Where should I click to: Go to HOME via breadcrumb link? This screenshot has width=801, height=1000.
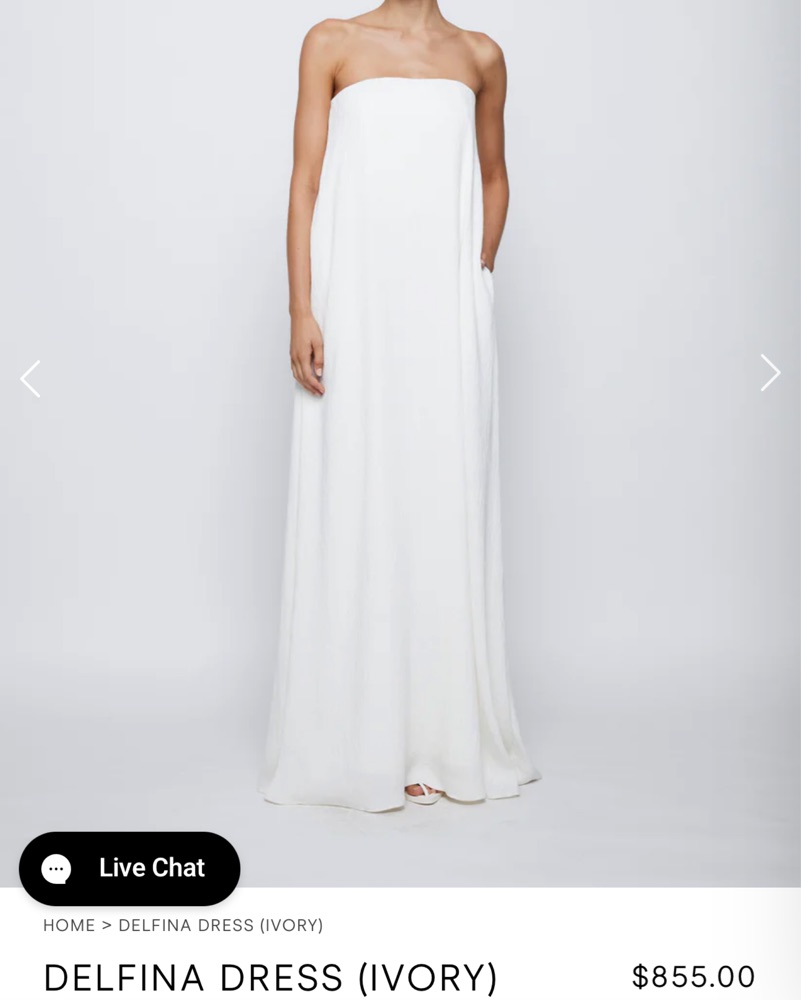(69, 926)
